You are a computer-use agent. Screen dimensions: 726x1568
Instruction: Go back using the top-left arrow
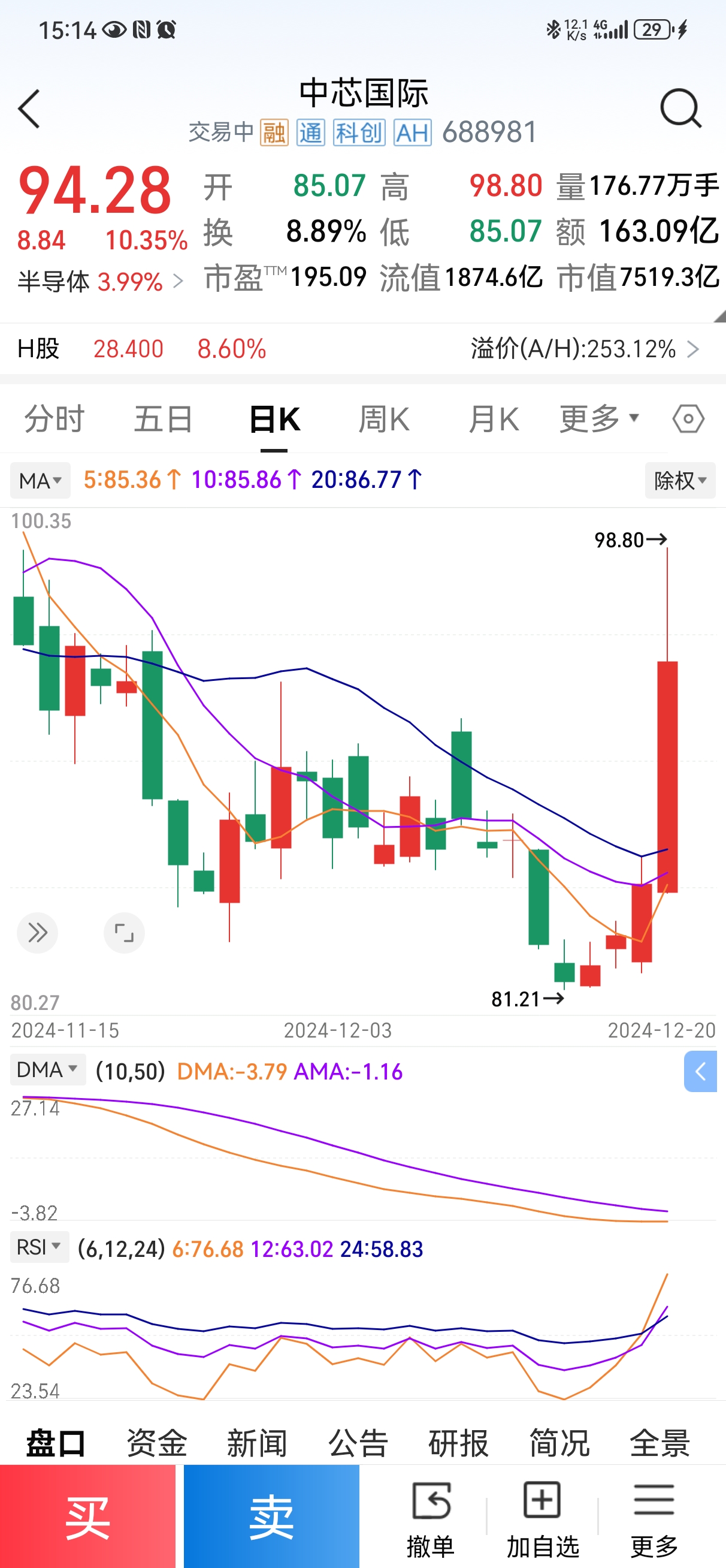pos(29,109)
